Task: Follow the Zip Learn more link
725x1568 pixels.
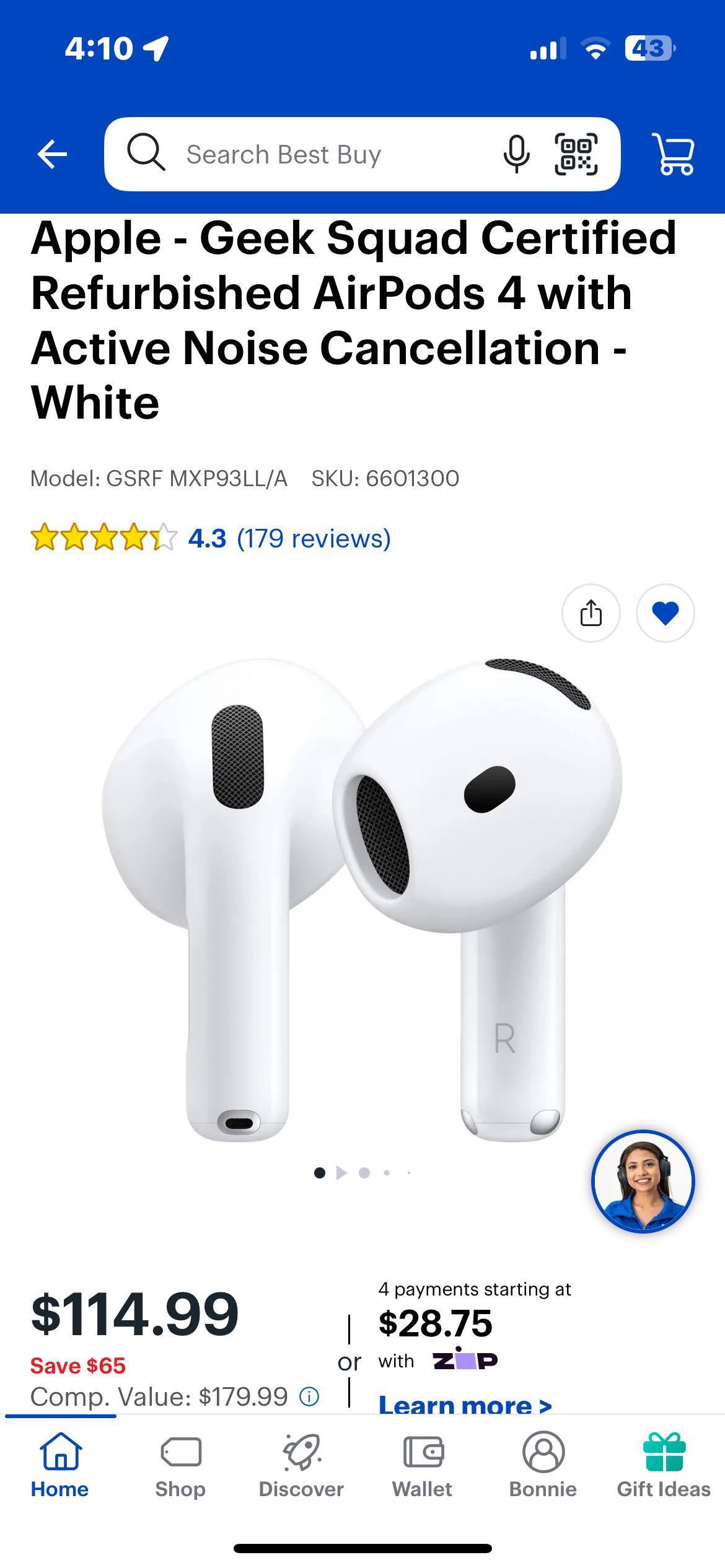Action: [465, 1405]
